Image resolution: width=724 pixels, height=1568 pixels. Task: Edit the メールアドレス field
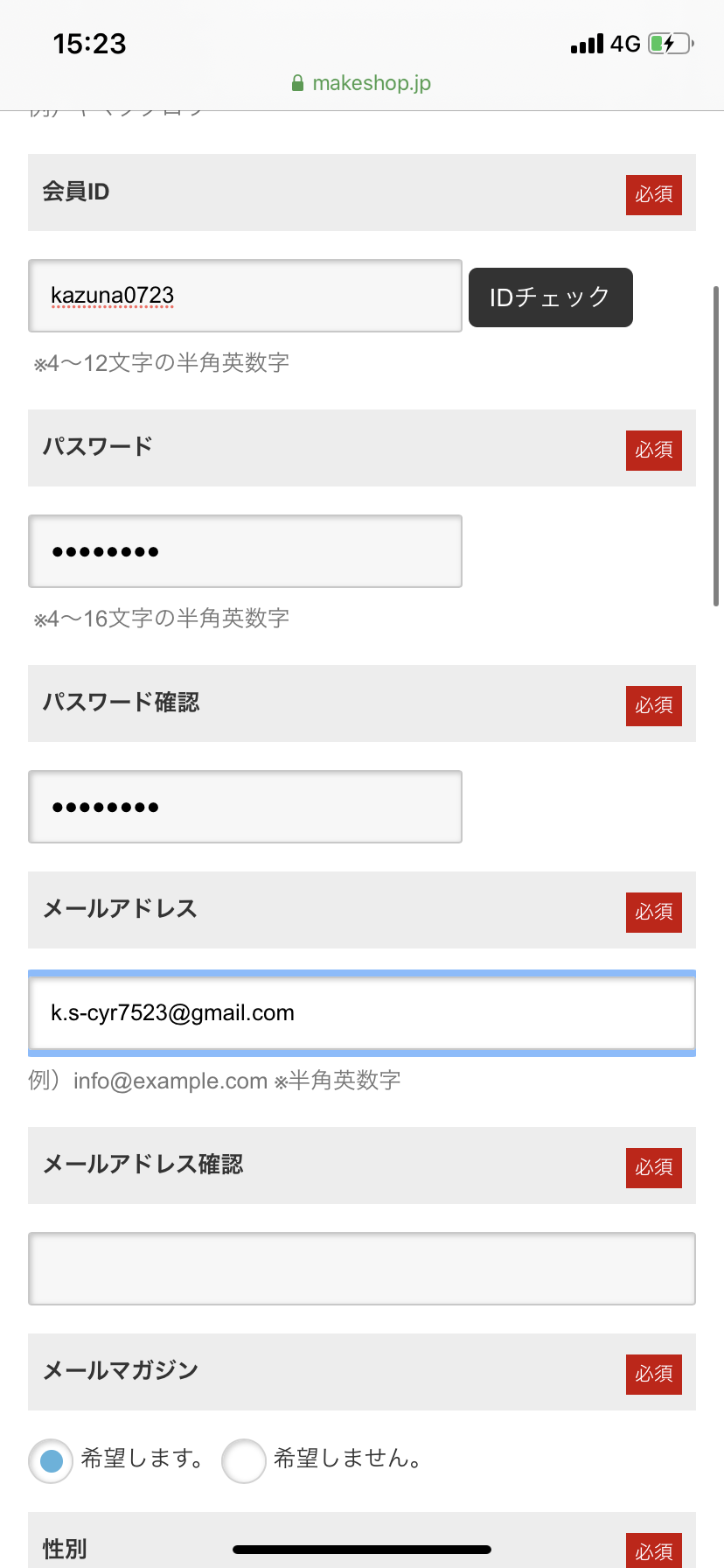point(362,1013)
